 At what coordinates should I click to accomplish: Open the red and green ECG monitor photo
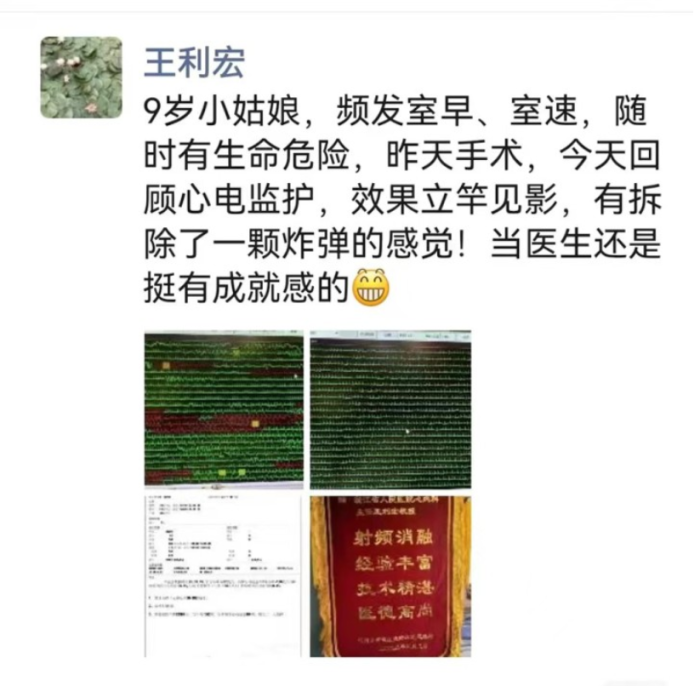coord(223,410)
